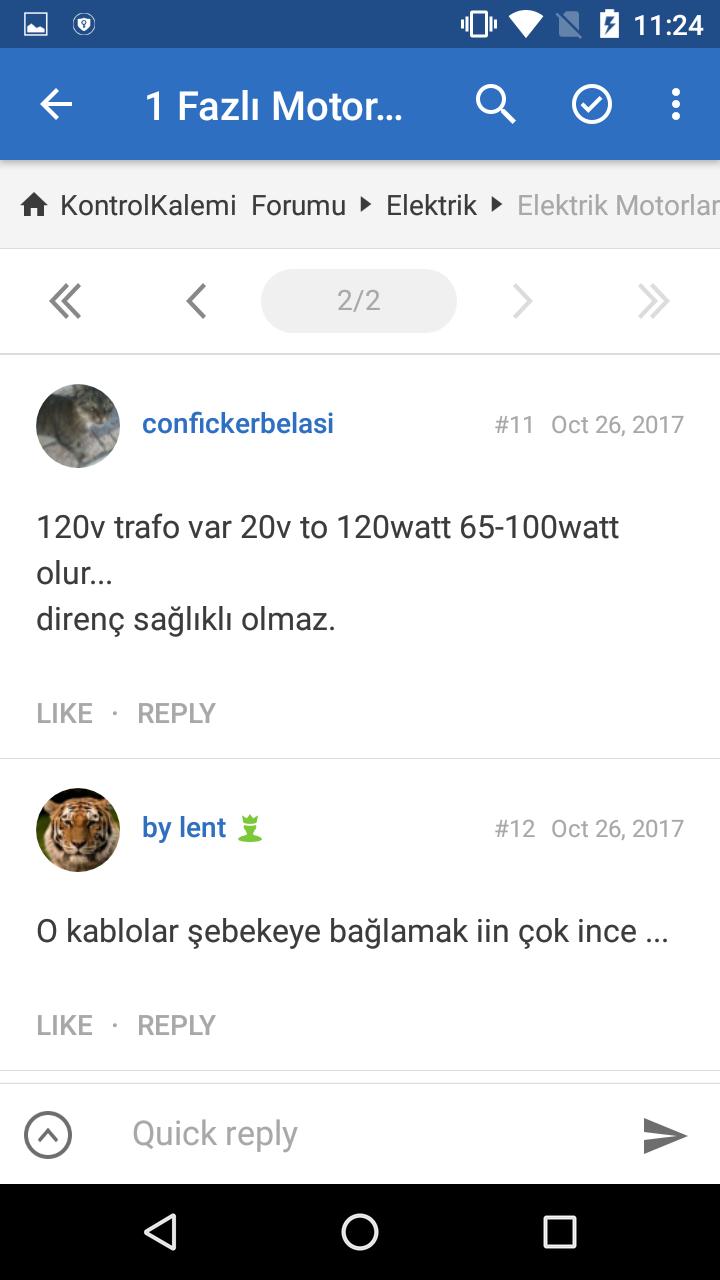Screen dimensions: 720x1280
Task: Open confickerbelasi's profile
Action: [238, 424]
